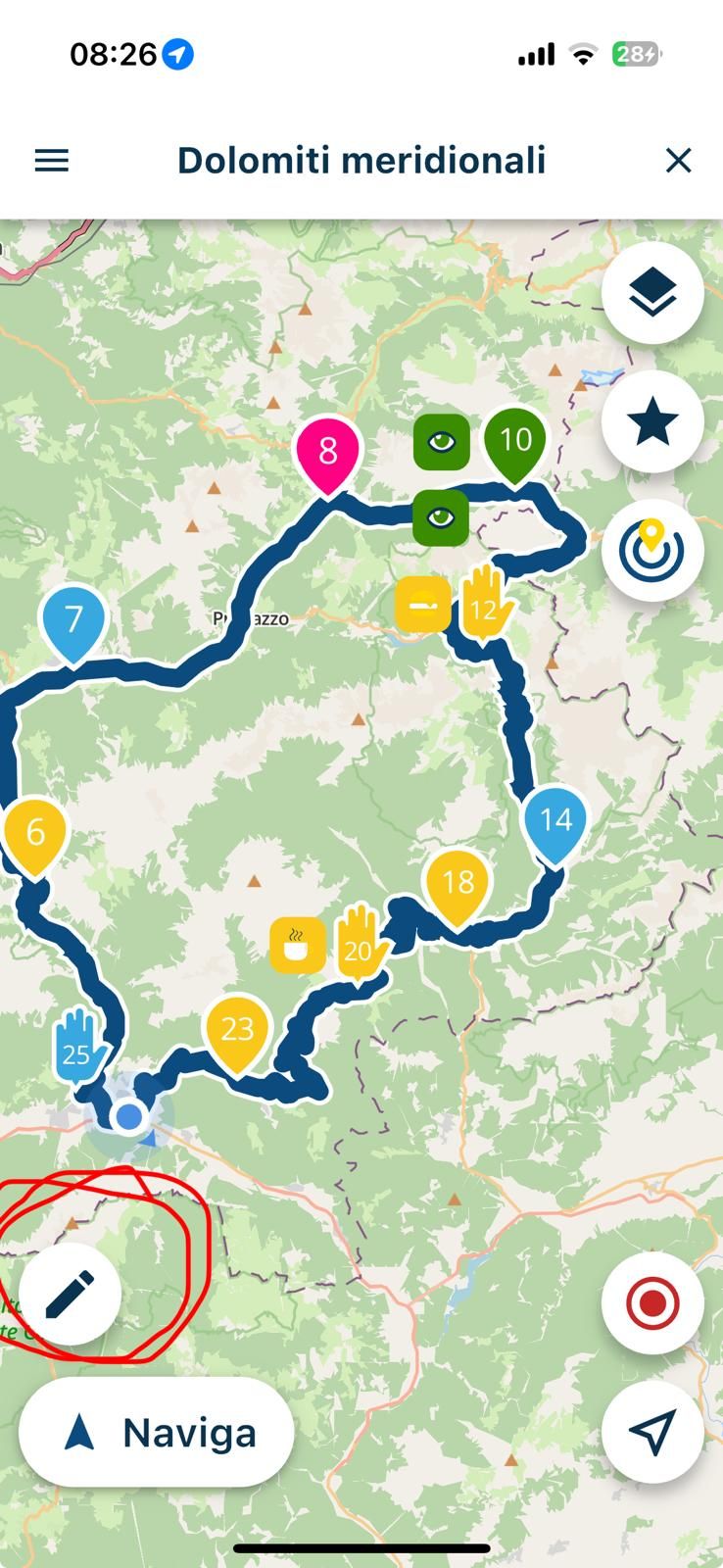Open the map layers selector
The width and height of the screenshot is (723, 1568).
652,293
